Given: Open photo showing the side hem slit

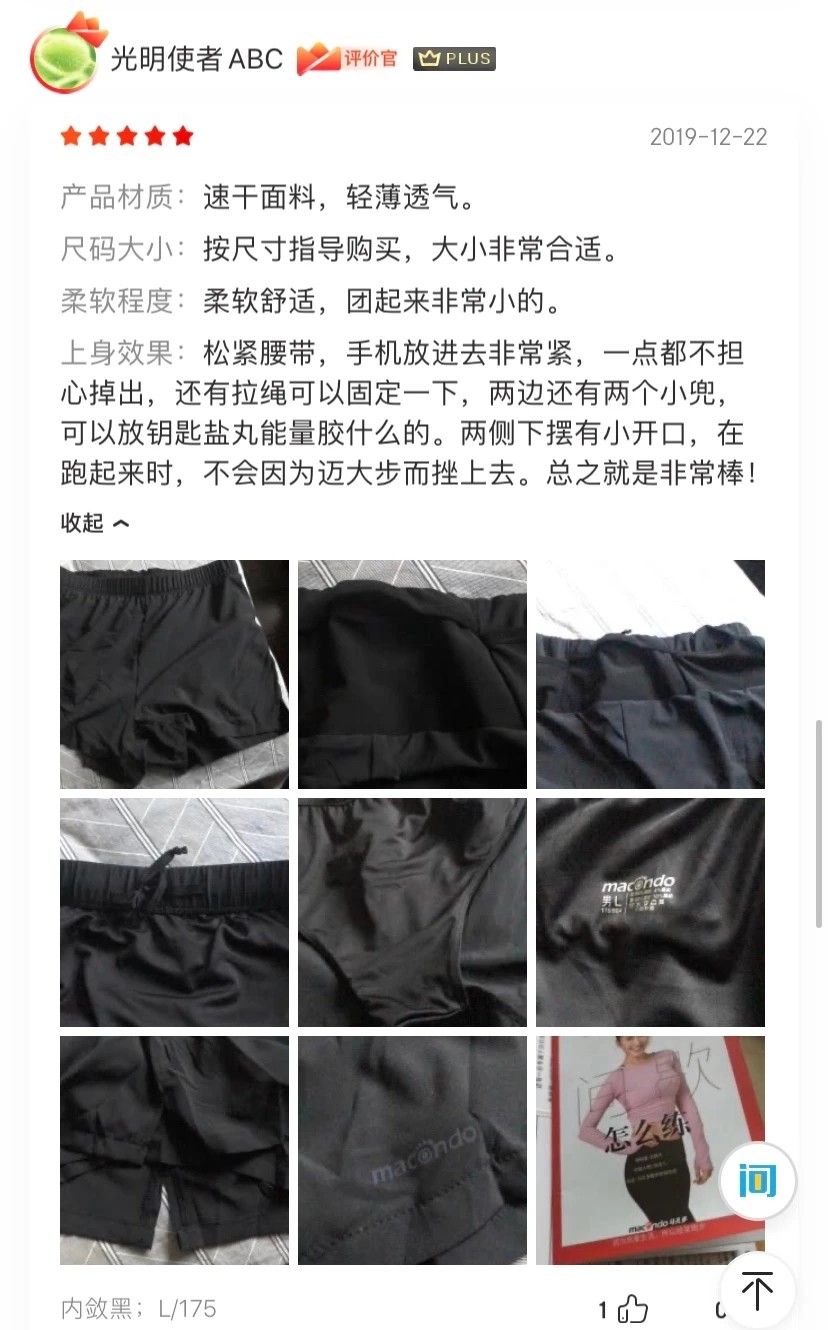Looking at the screenshot, I should 174,1150.
